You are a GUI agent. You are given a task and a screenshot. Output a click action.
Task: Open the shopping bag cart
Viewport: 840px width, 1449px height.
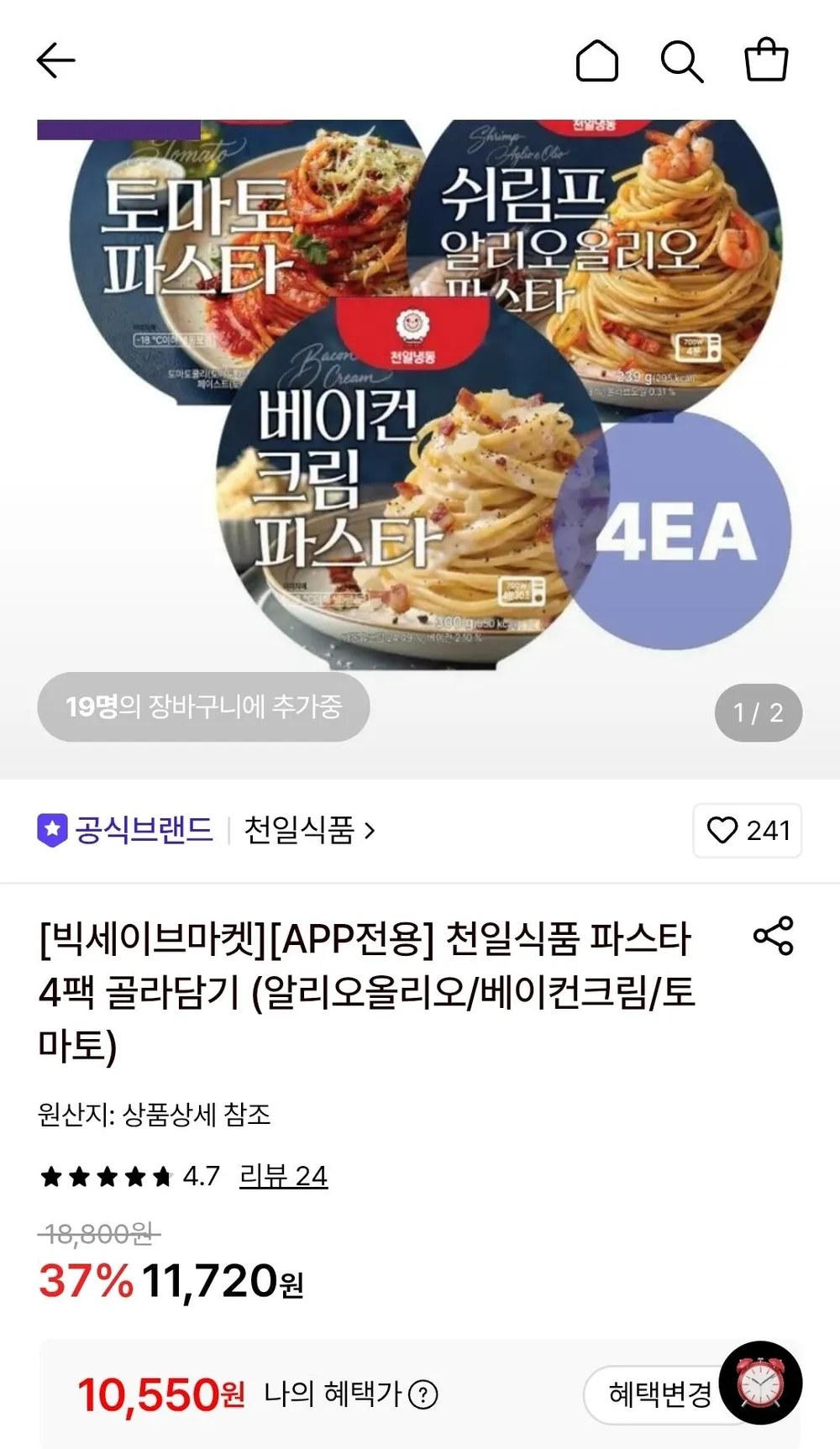pyautogui.click(x=766, y=60)
